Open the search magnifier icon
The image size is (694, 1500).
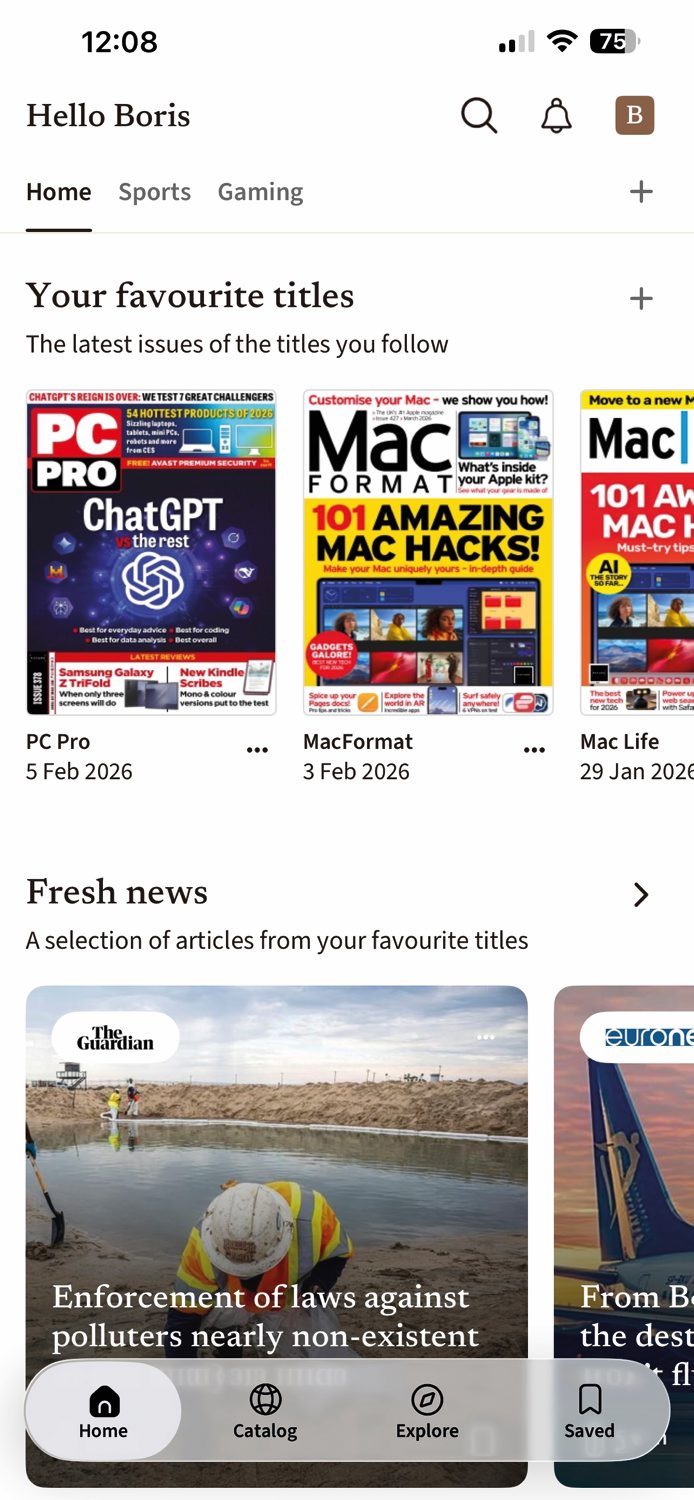point(479,116)
